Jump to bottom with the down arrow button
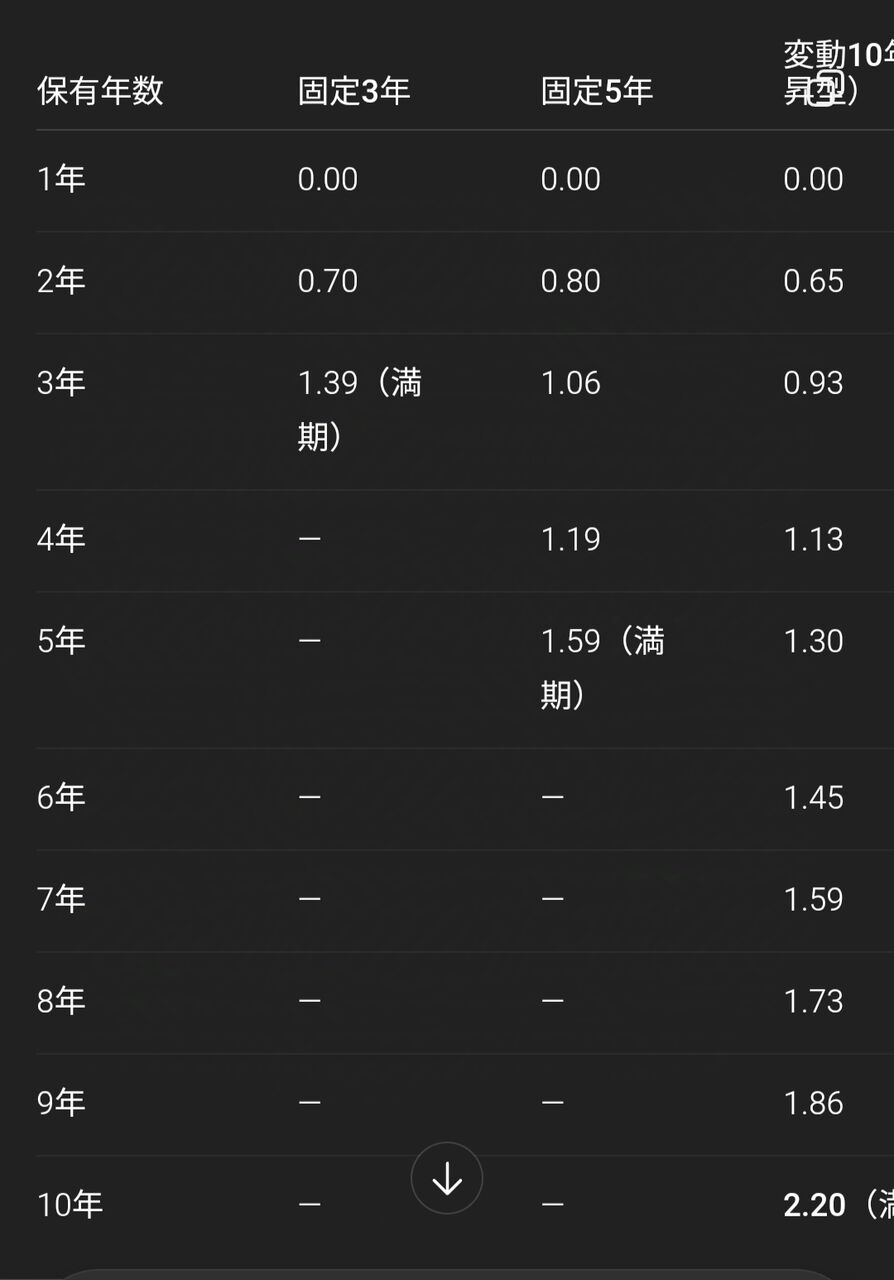This screenshot has width=894, height=1280. 447,1178
